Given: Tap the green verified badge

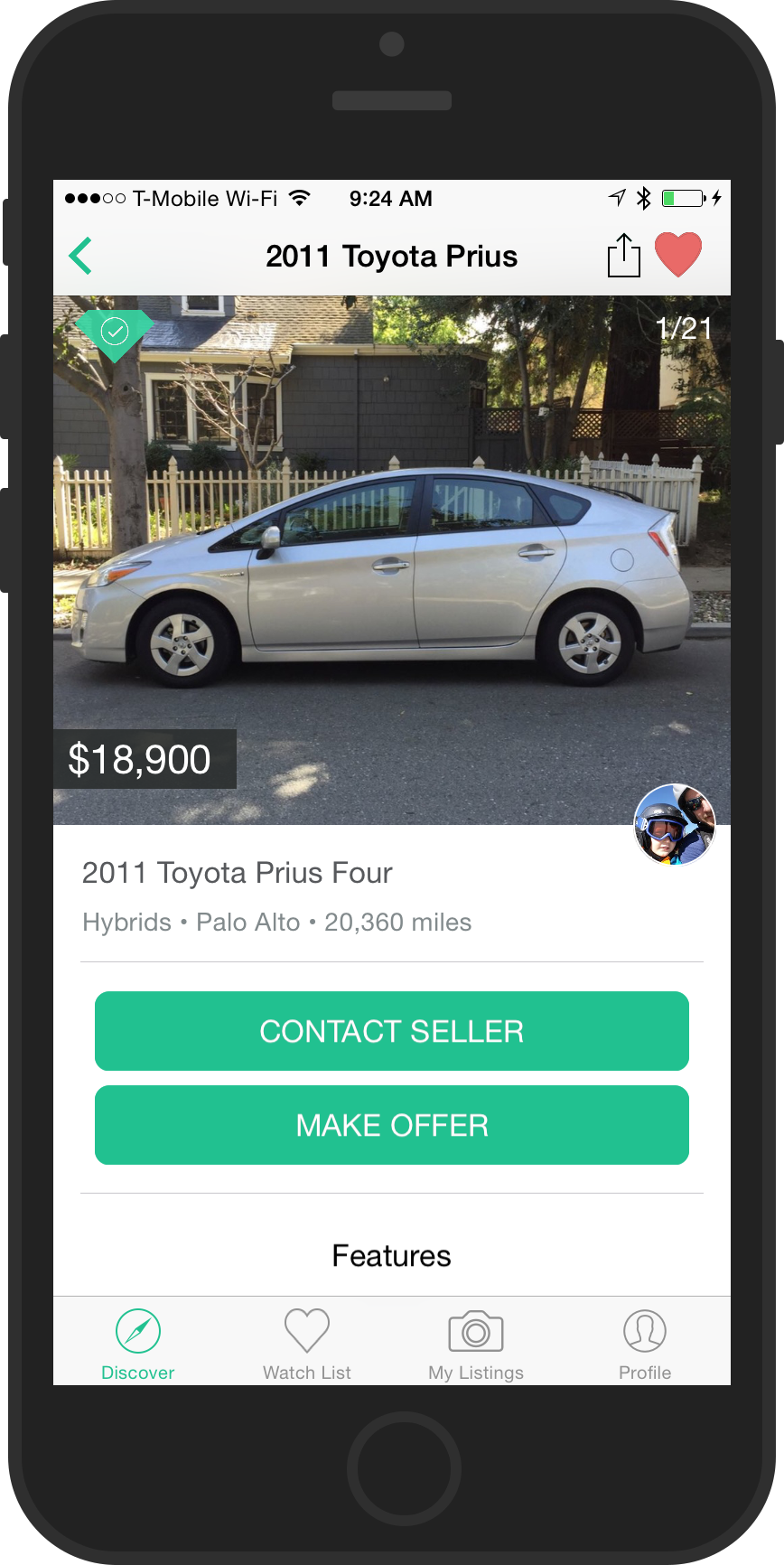Looking at the screenshot, I should pos(115,333).
